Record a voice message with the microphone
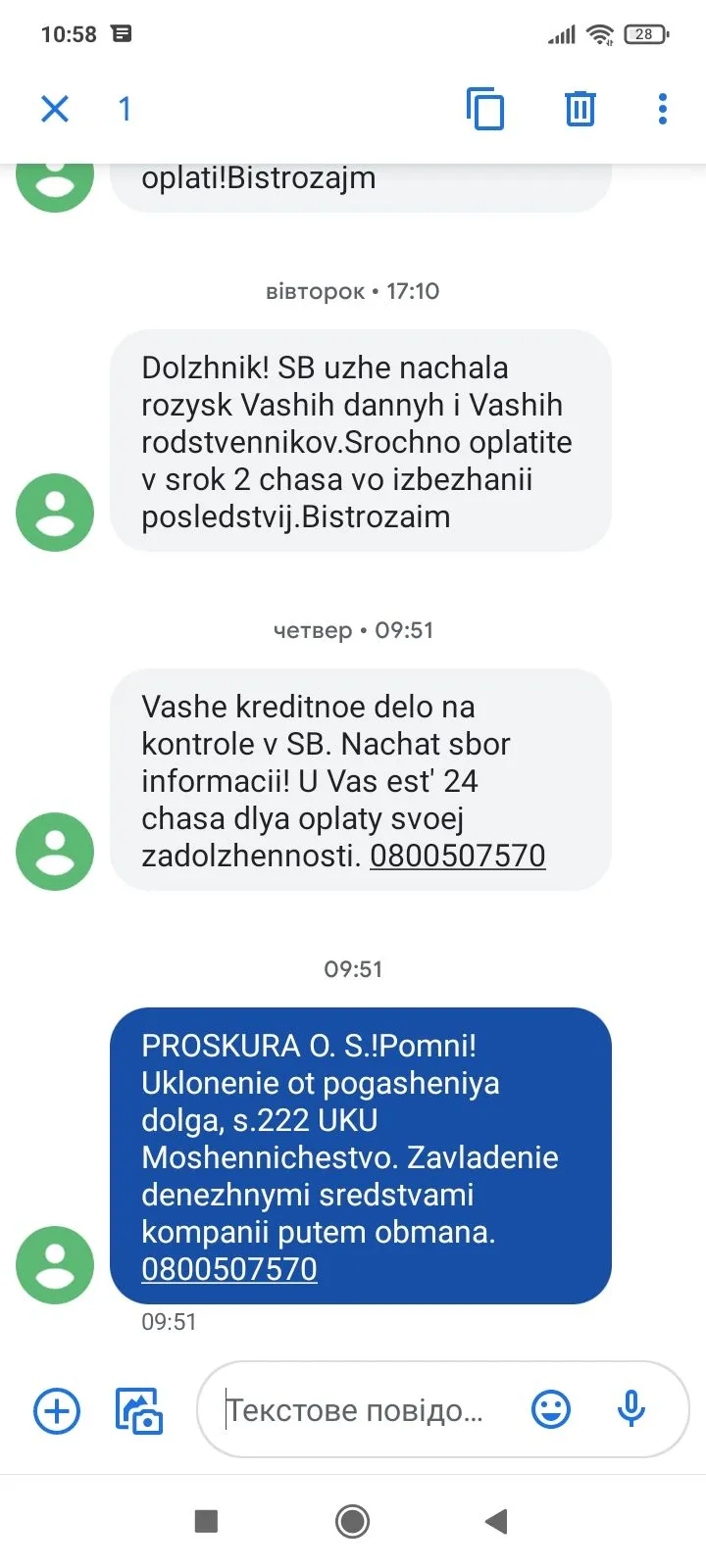Screen dimensions: 706x1568 631,1410
